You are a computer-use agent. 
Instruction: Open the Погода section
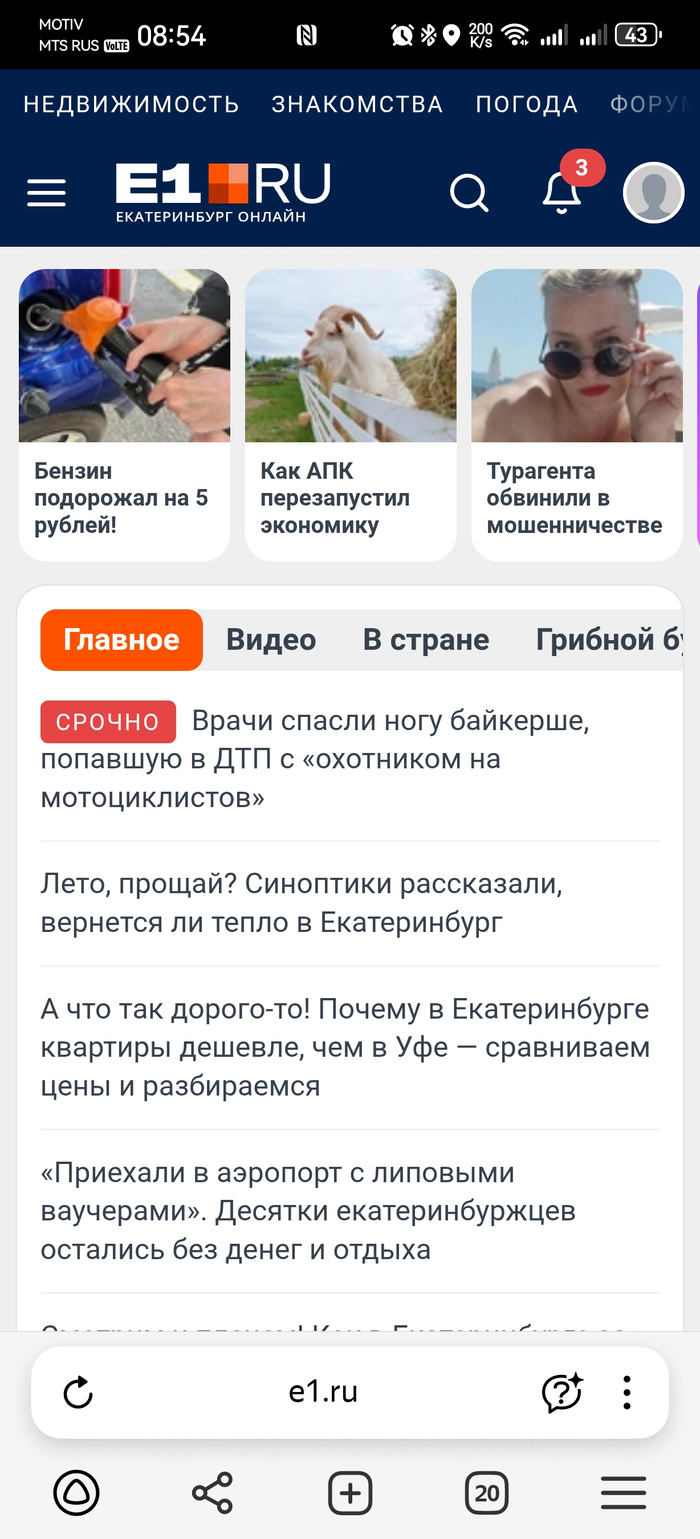point(526,104)
